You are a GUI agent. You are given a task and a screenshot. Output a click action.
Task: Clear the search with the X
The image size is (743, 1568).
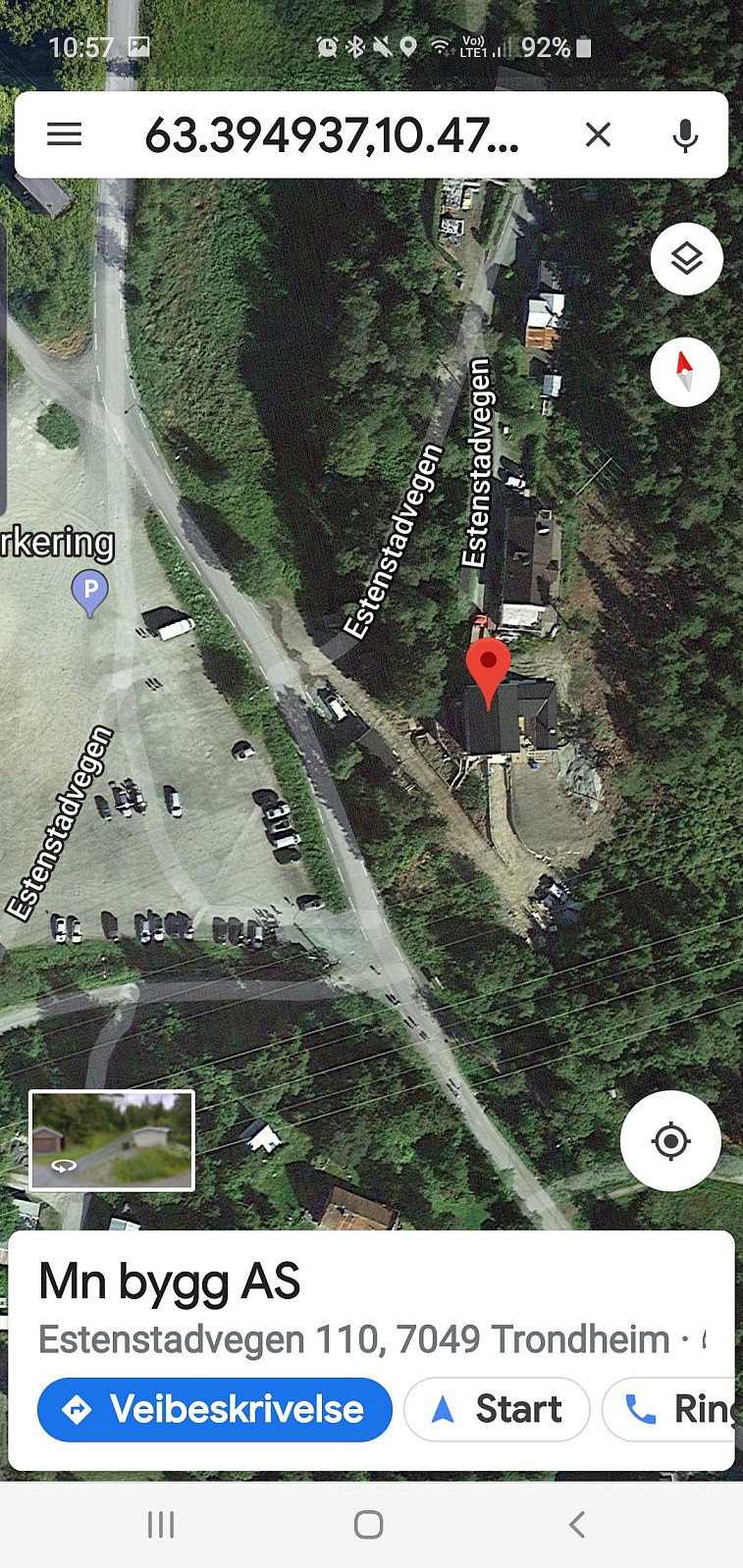click(598, 134)
